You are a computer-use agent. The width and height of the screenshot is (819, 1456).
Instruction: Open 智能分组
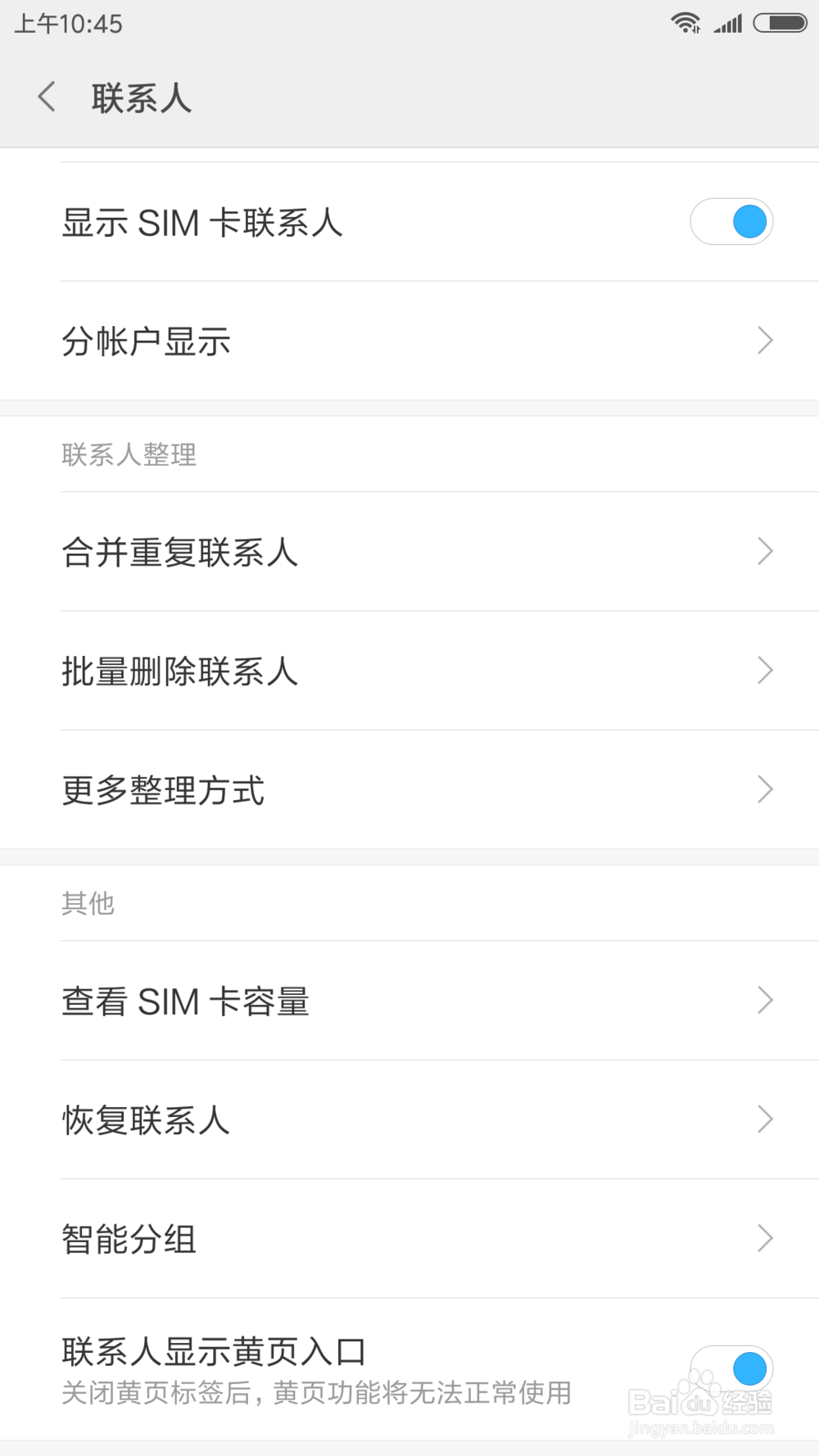point(409,1238)
